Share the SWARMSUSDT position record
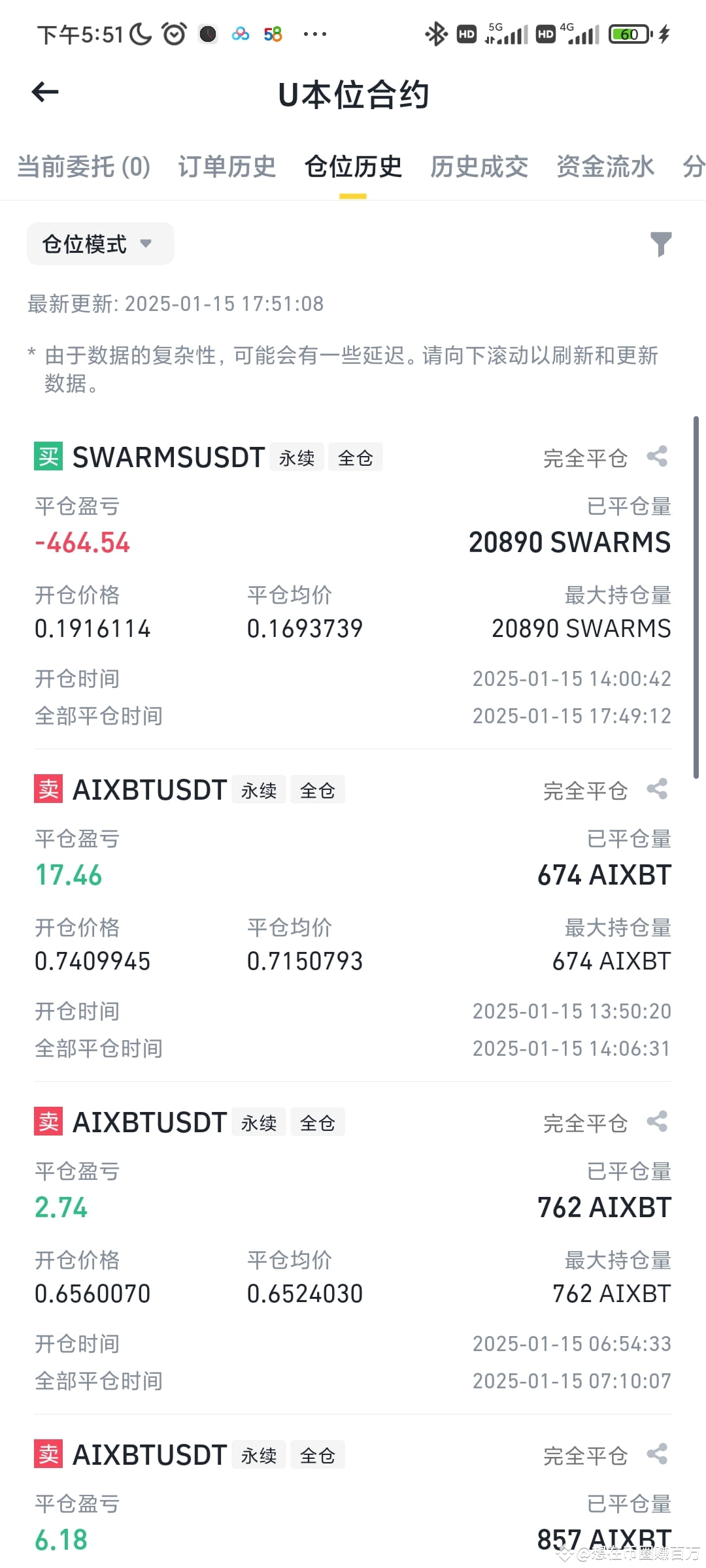The width and height of the screenshot is (706, 1568). (657, 457)
